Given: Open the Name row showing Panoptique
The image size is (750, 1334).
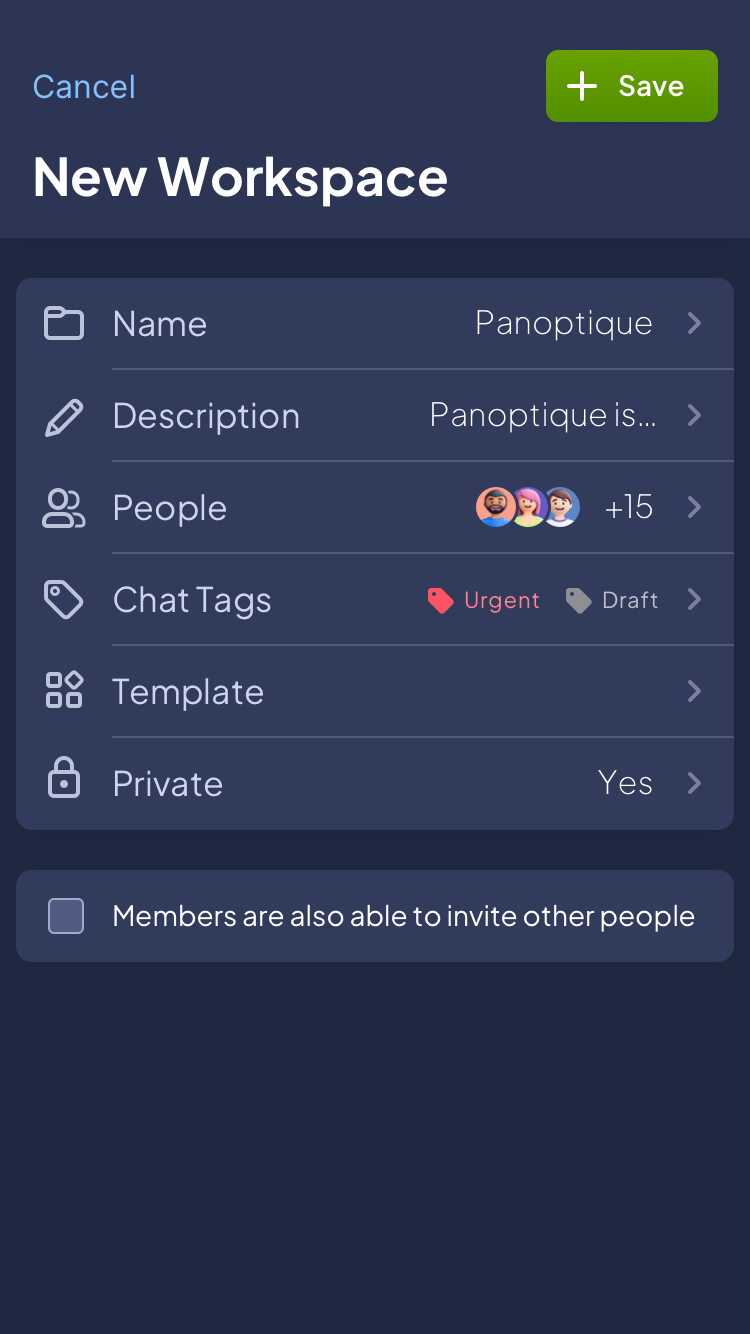Looking at the screenshot, I should point(375,324).
